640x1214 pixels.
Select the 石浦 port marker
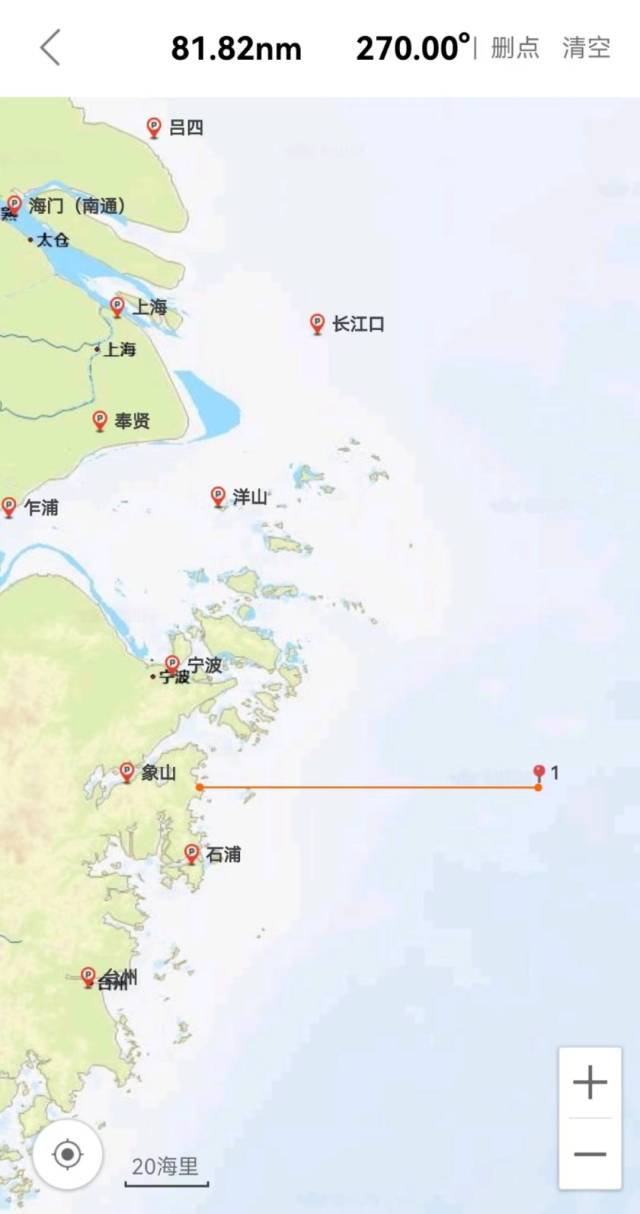[192, 853]
